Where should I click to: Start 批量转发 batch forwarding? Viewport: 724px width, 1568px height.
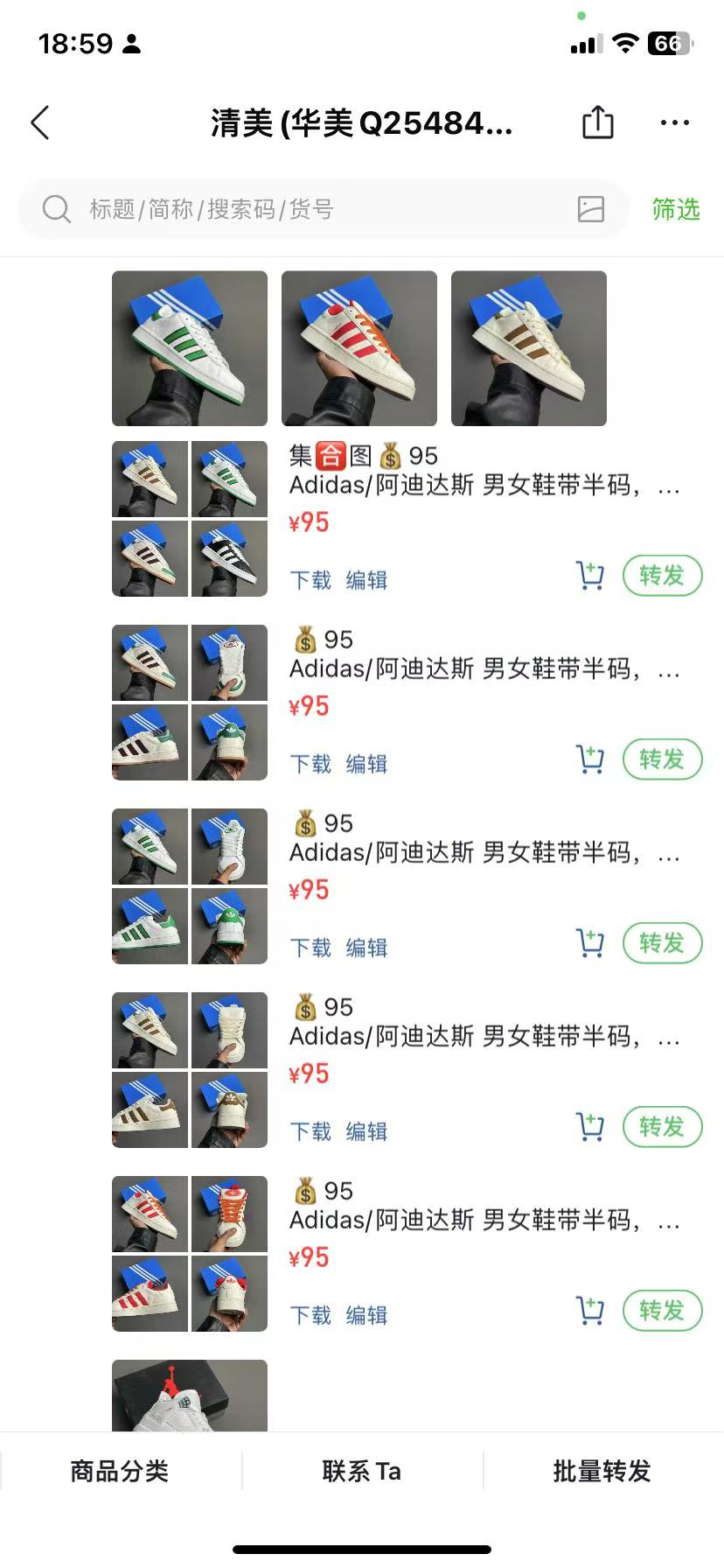(602, 1471)
